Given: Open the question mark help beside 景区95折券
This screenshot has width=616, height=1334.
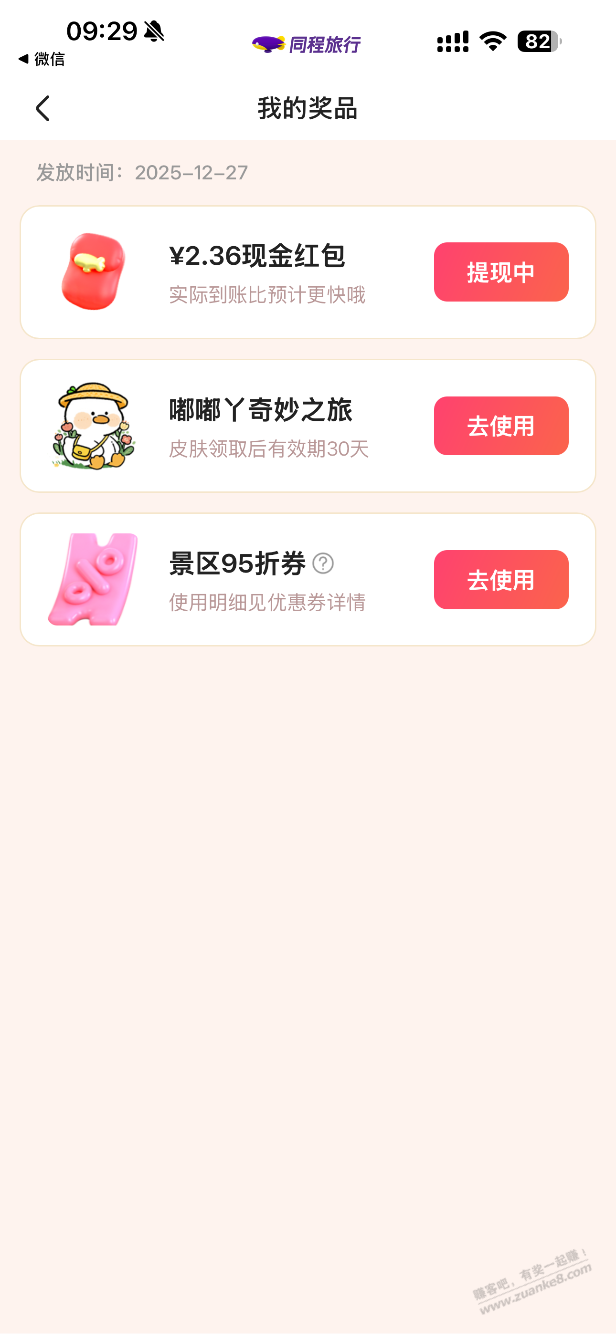Looking at the screenshot, I should tap(323, 564).
